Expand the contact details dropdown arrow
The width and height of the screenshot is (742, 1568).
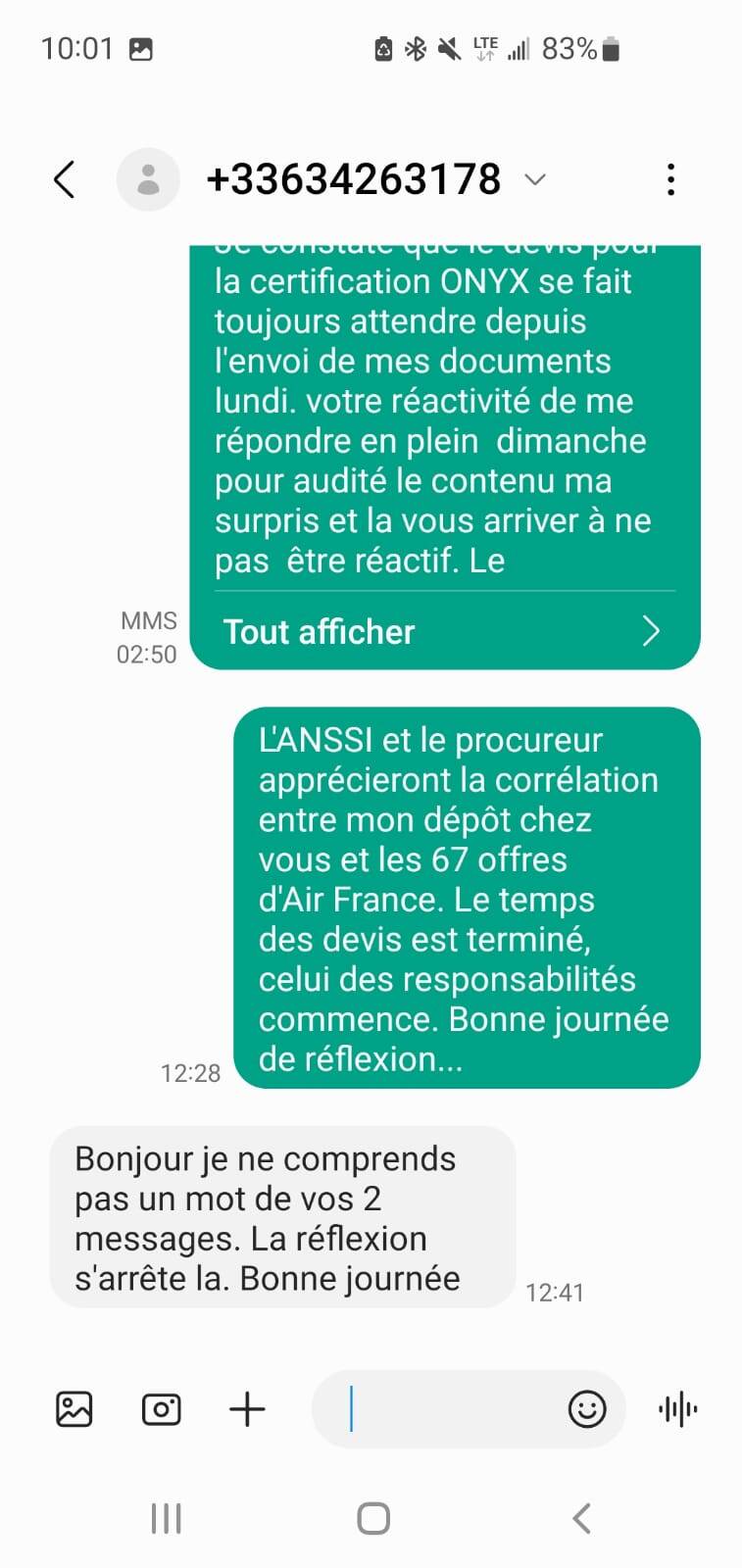pyautogui.click(x=535, y=179)
